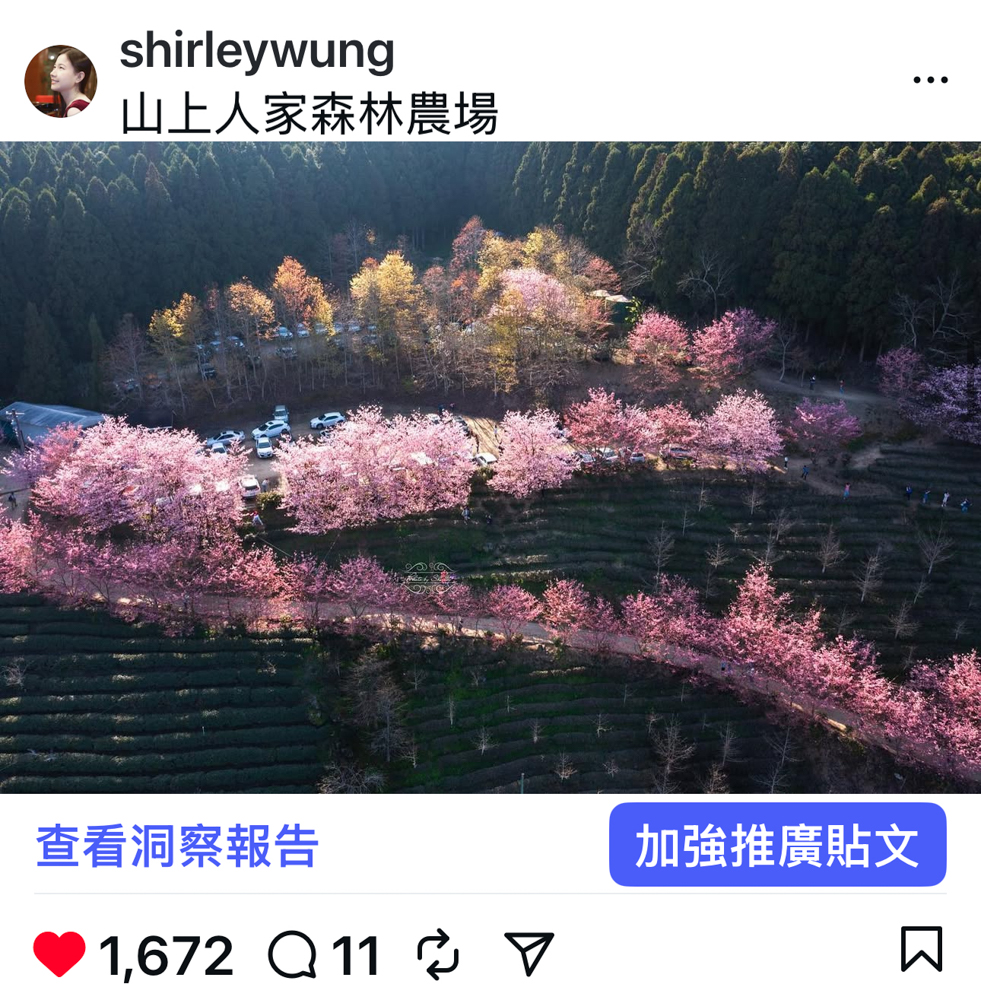Open the shirleywung username link
This screenshot has height=1000, width=981.
click(x=257, y=50)
